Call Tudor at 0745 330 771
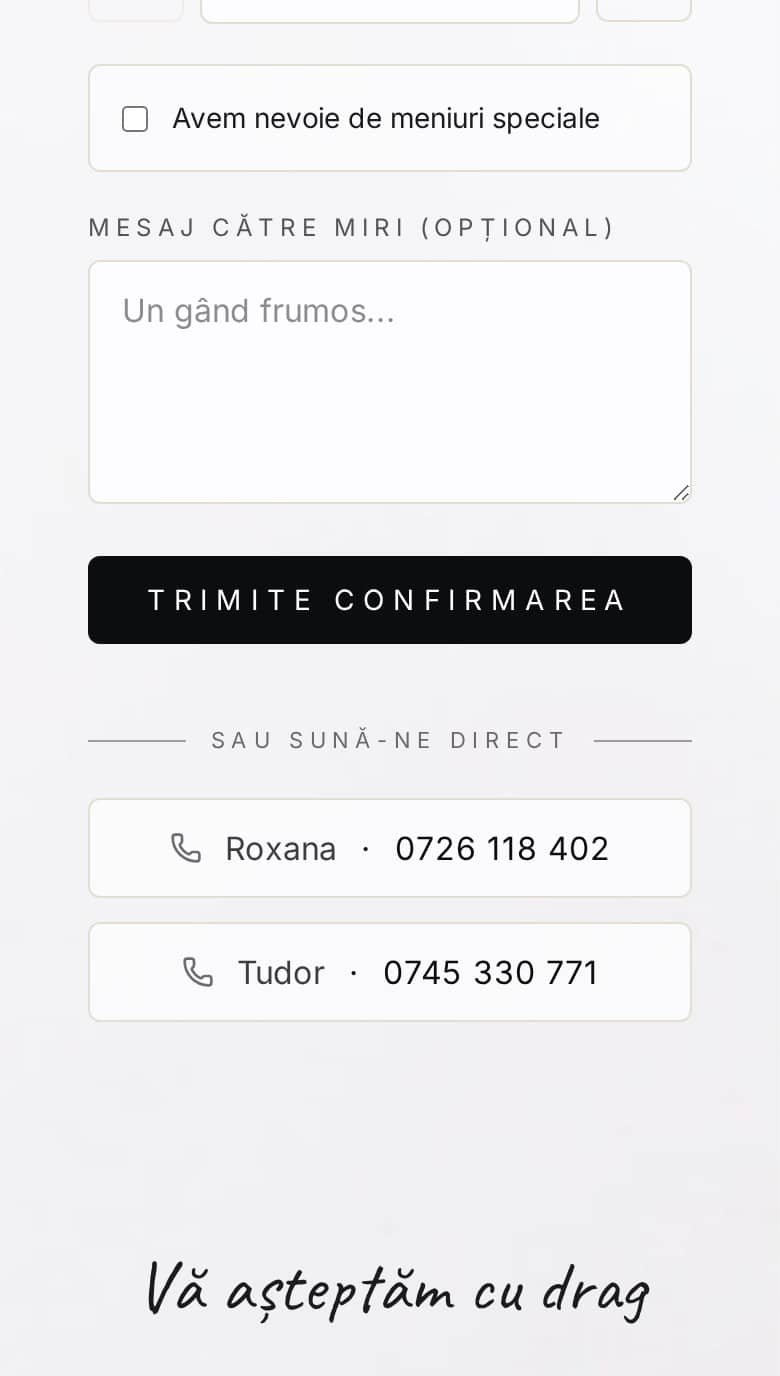The image size is (780, 1376). 390,972
